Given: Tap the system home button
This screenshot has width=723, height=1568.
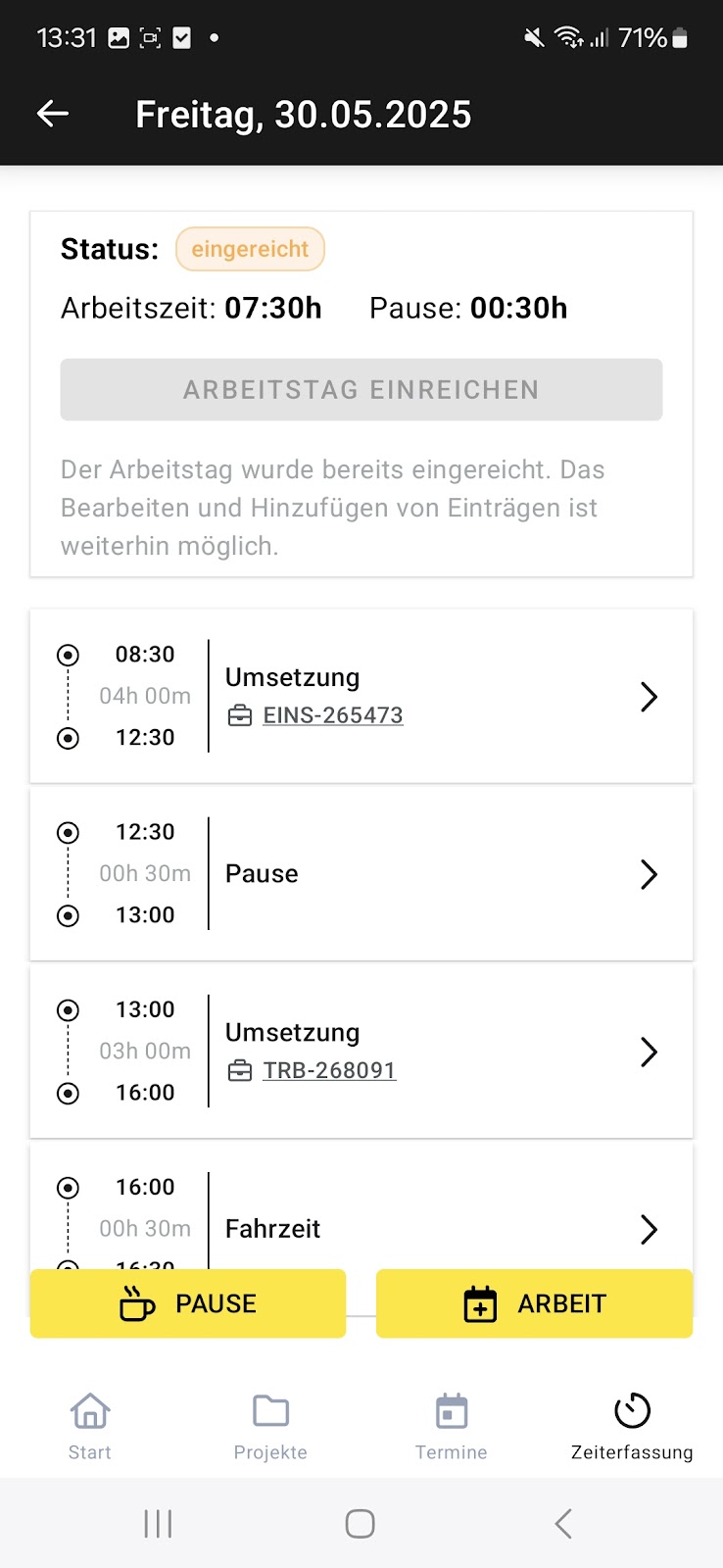Looking at the screenshot, I should [361, 1524].
